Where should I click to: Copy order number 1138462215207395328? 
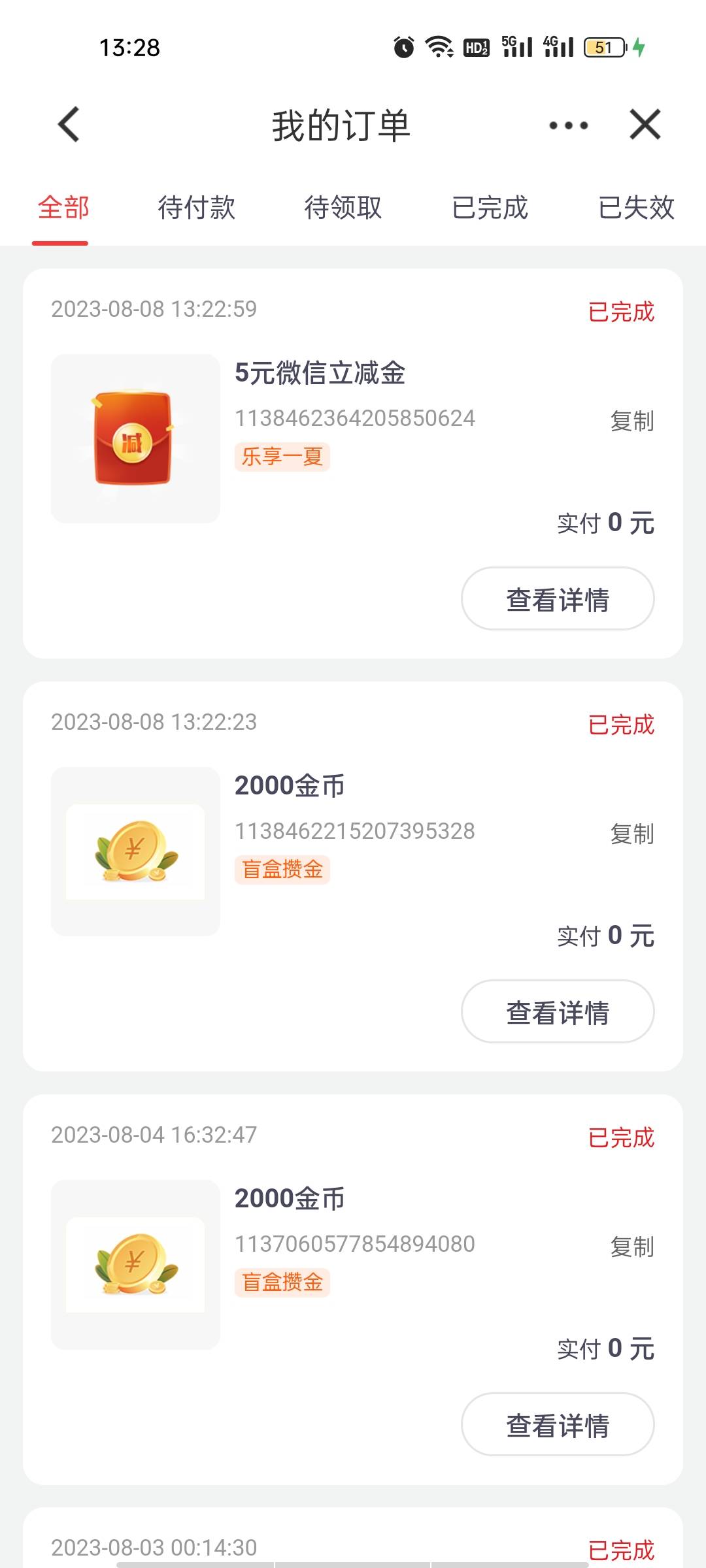pyautogui.click(x=631, y=834)
